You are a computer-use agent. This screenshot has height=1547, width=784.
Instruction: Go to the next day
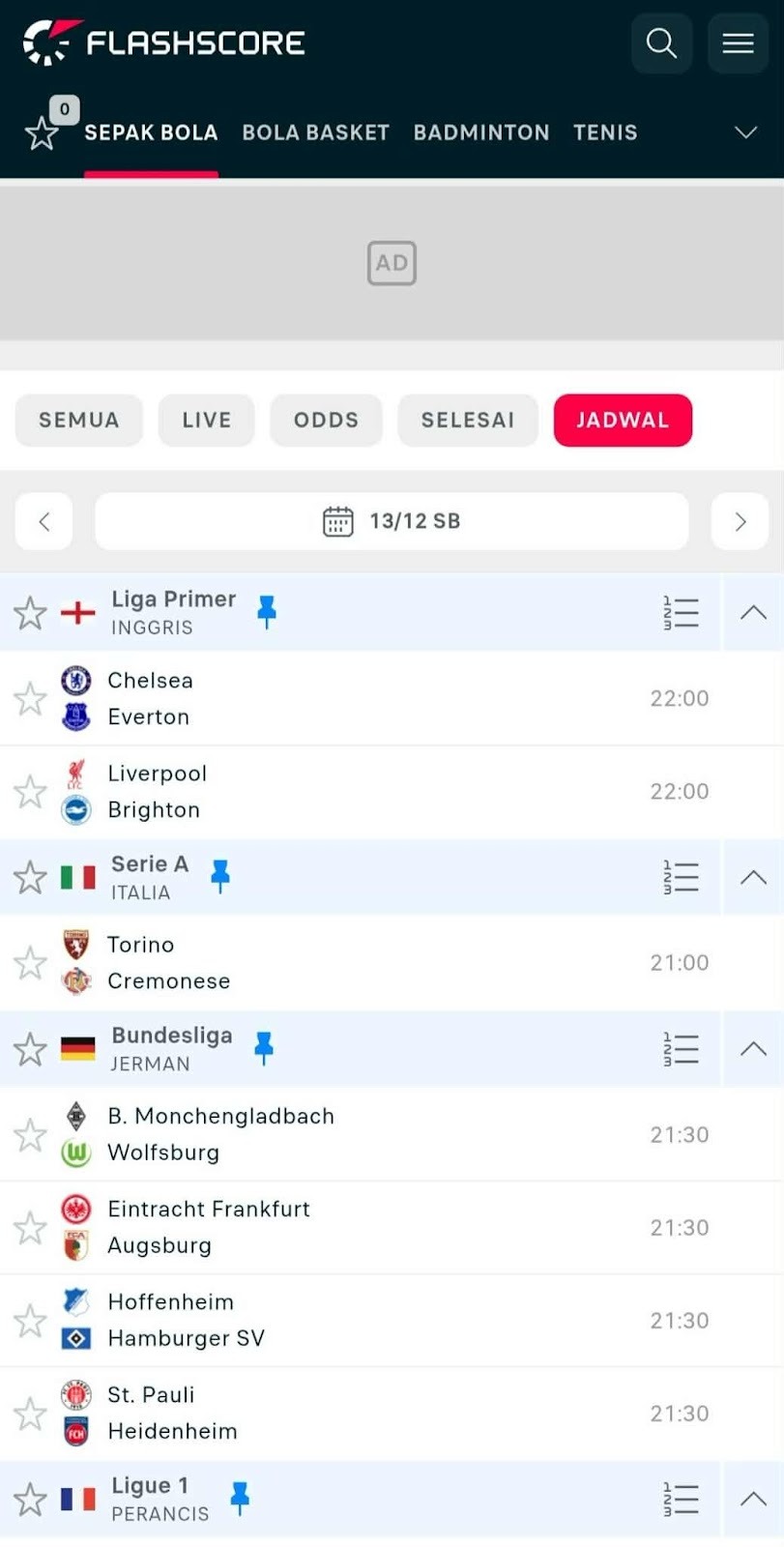[740, 522]
